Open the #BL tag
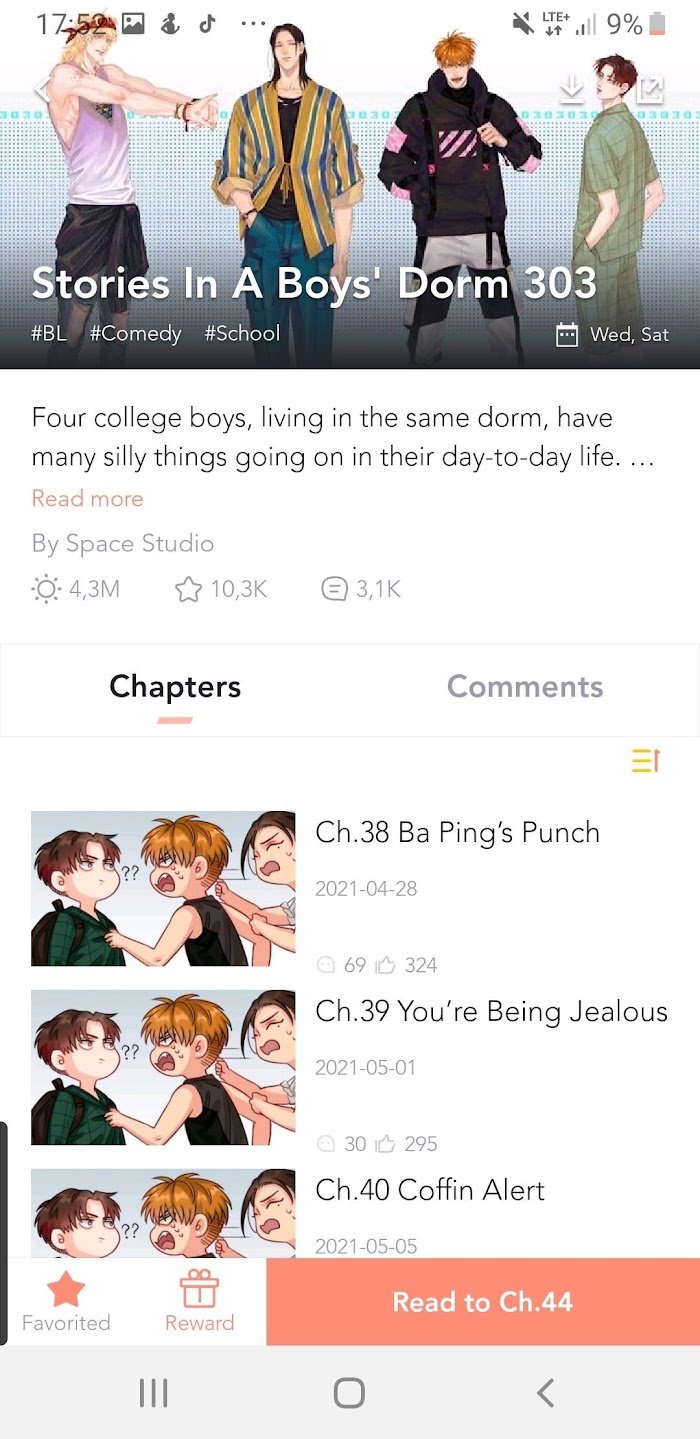Screen dimensions: 700x1439 coord(49,334)
